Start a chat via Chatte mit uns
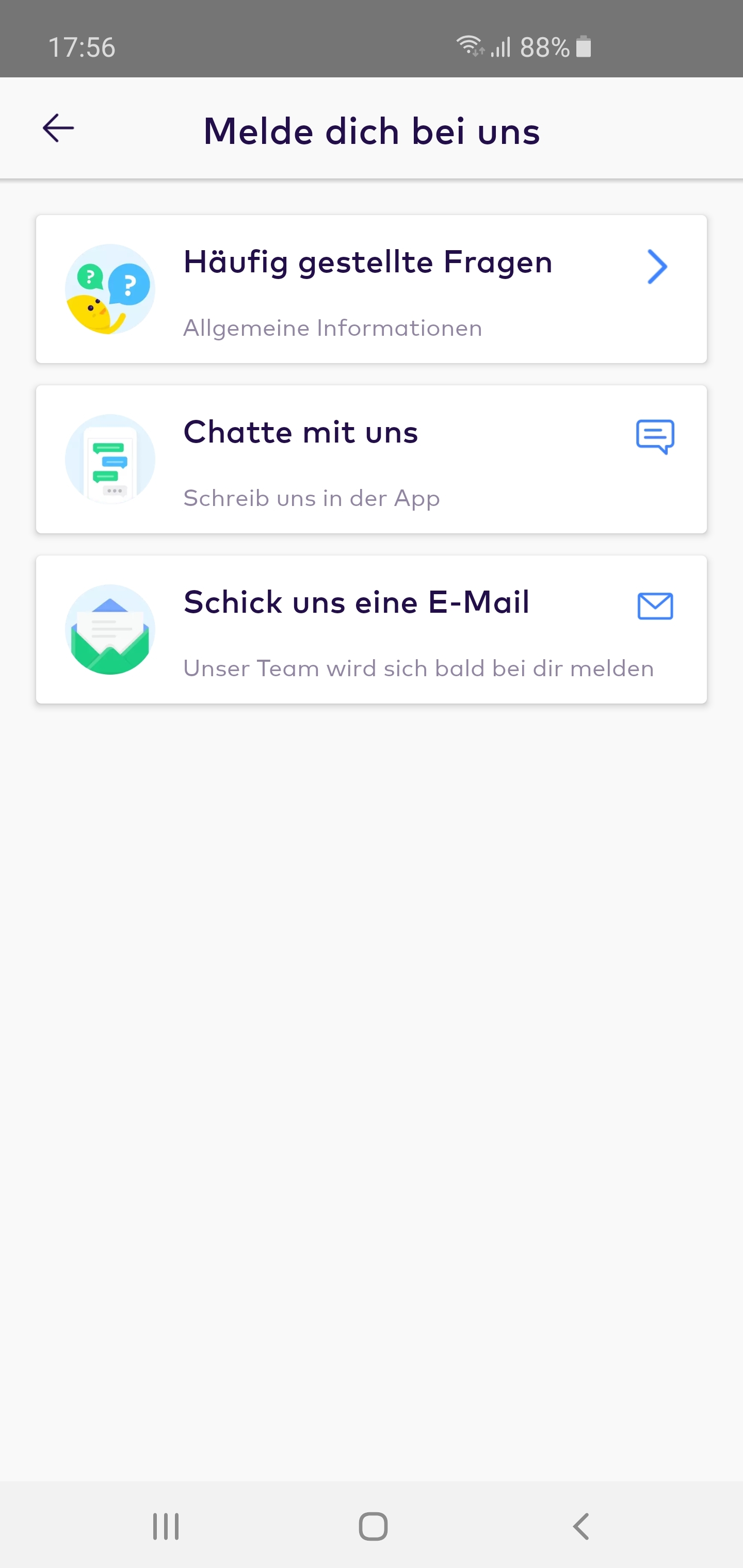The width and height of the screenshot is (743, 1568). [371, 460]
